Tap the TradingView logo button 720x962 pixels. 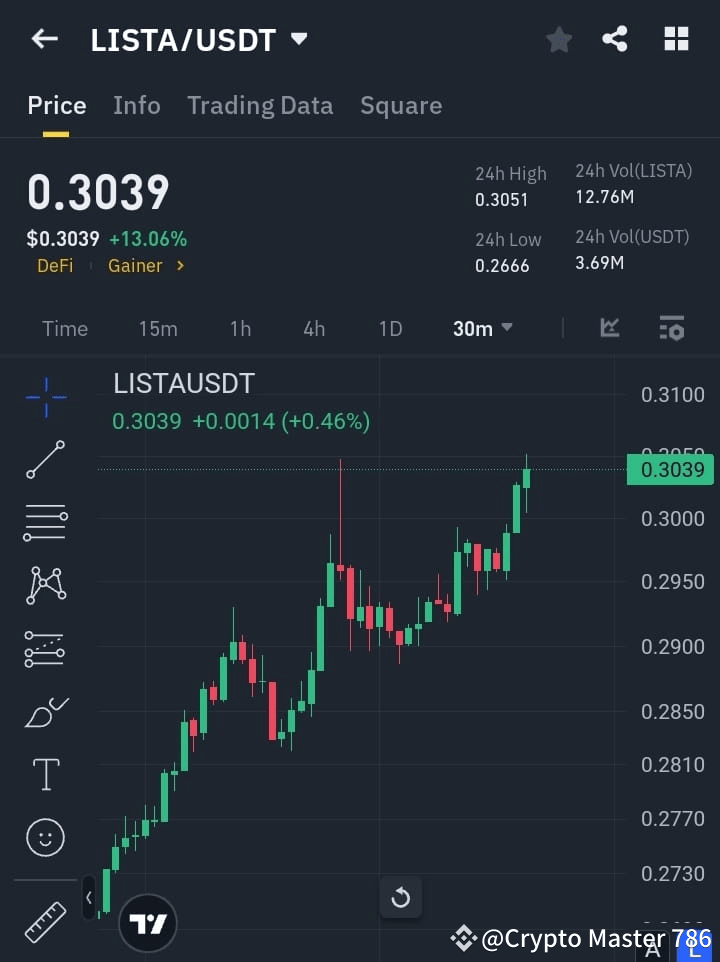tap(148, 922)
